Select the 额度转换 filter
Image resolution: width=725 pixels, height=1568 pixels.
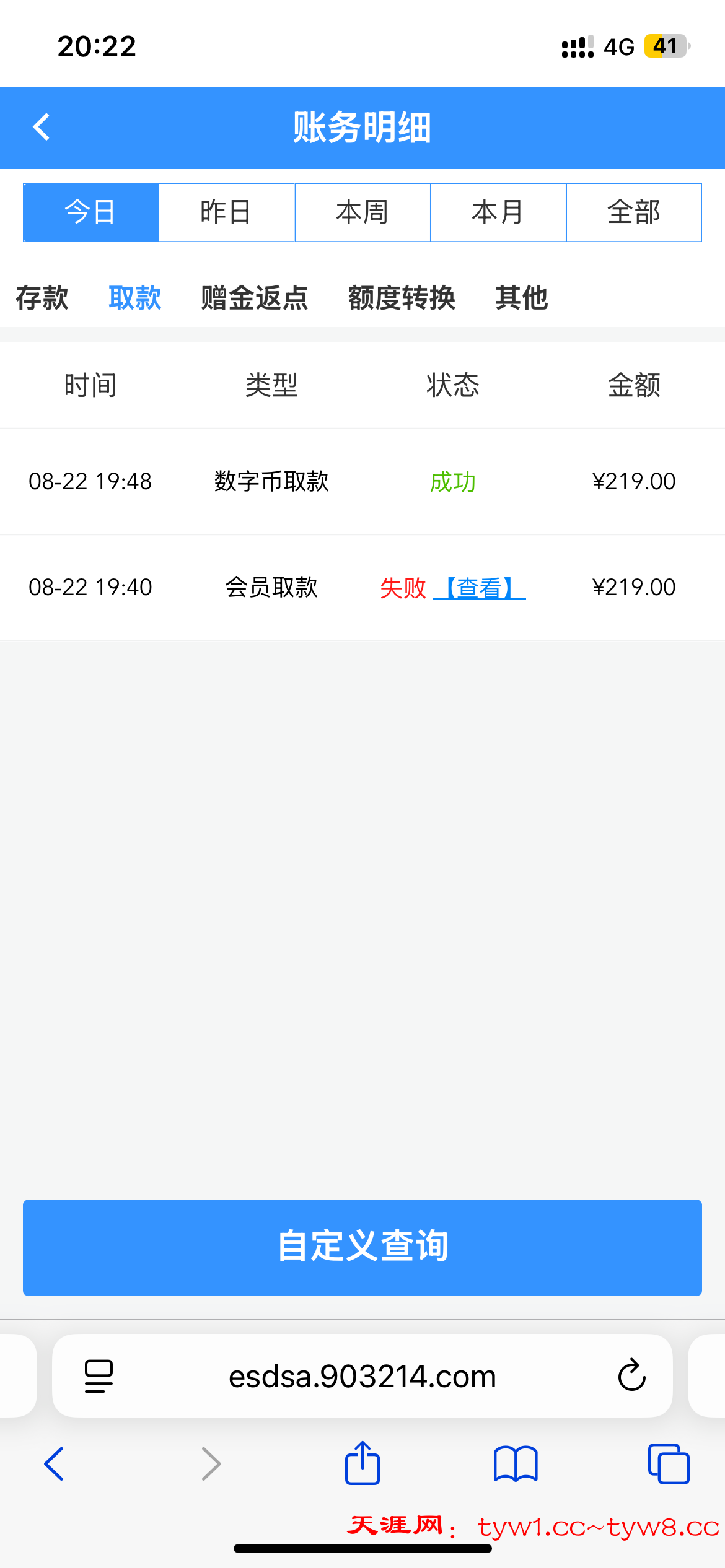(x=402, y=298)
